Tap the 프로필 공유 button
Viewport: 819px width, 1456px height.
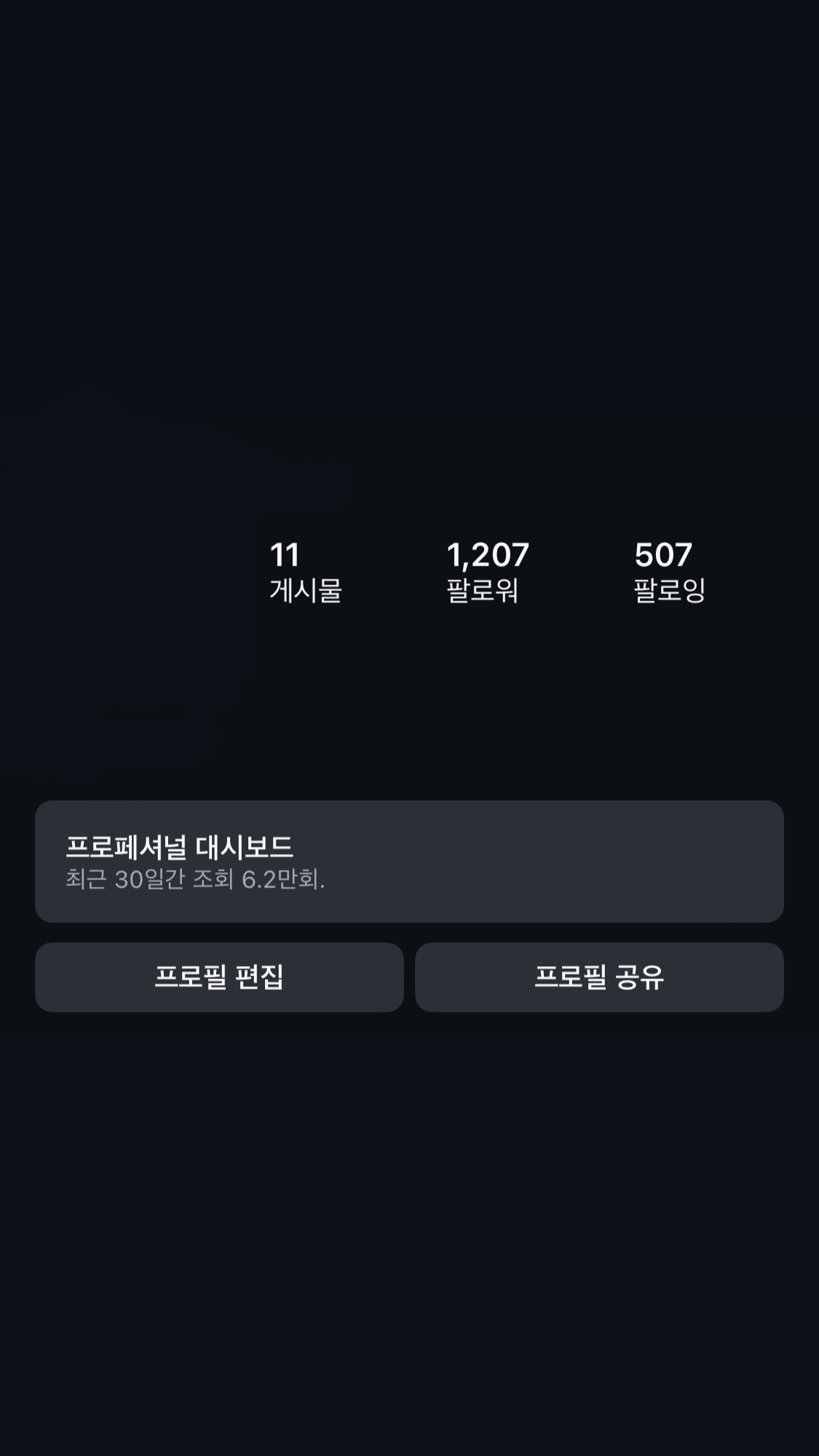point(599,977)
